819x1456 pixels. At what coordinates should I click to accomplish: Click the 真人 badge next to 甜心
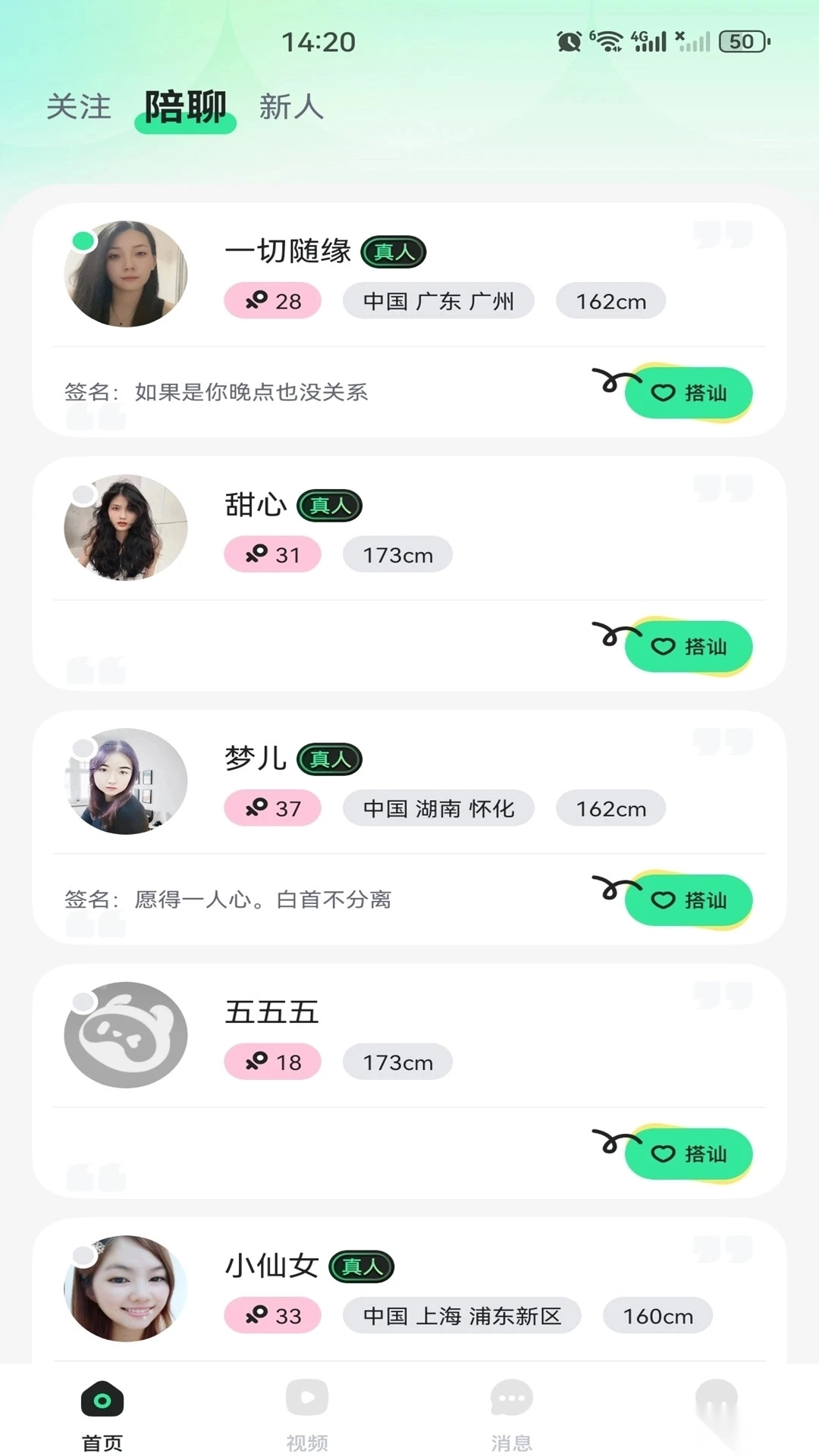[329, 504]
